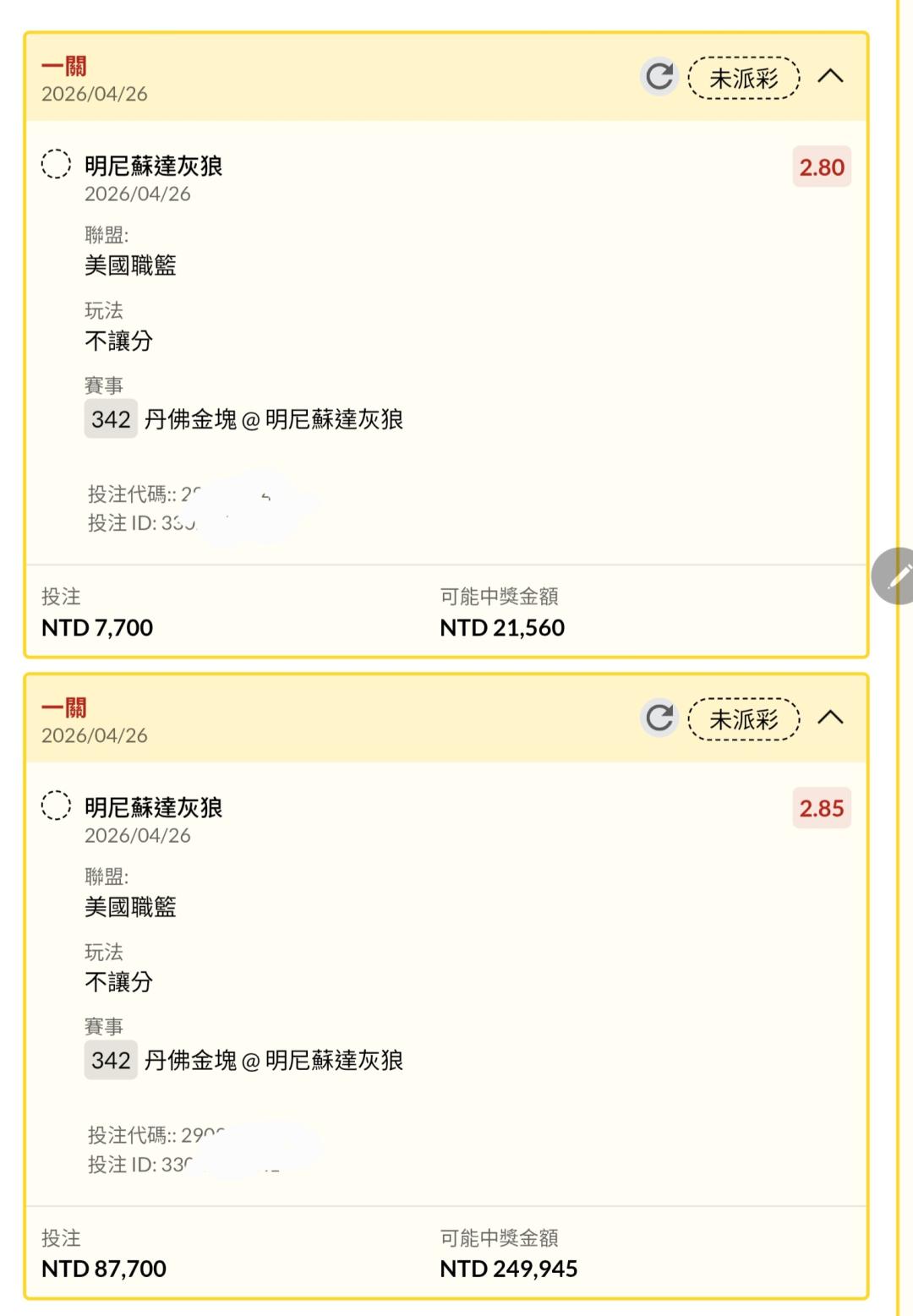Collapse the bet card with 2.85 odds
The image size is (913, 1316).
click(830, 718)
